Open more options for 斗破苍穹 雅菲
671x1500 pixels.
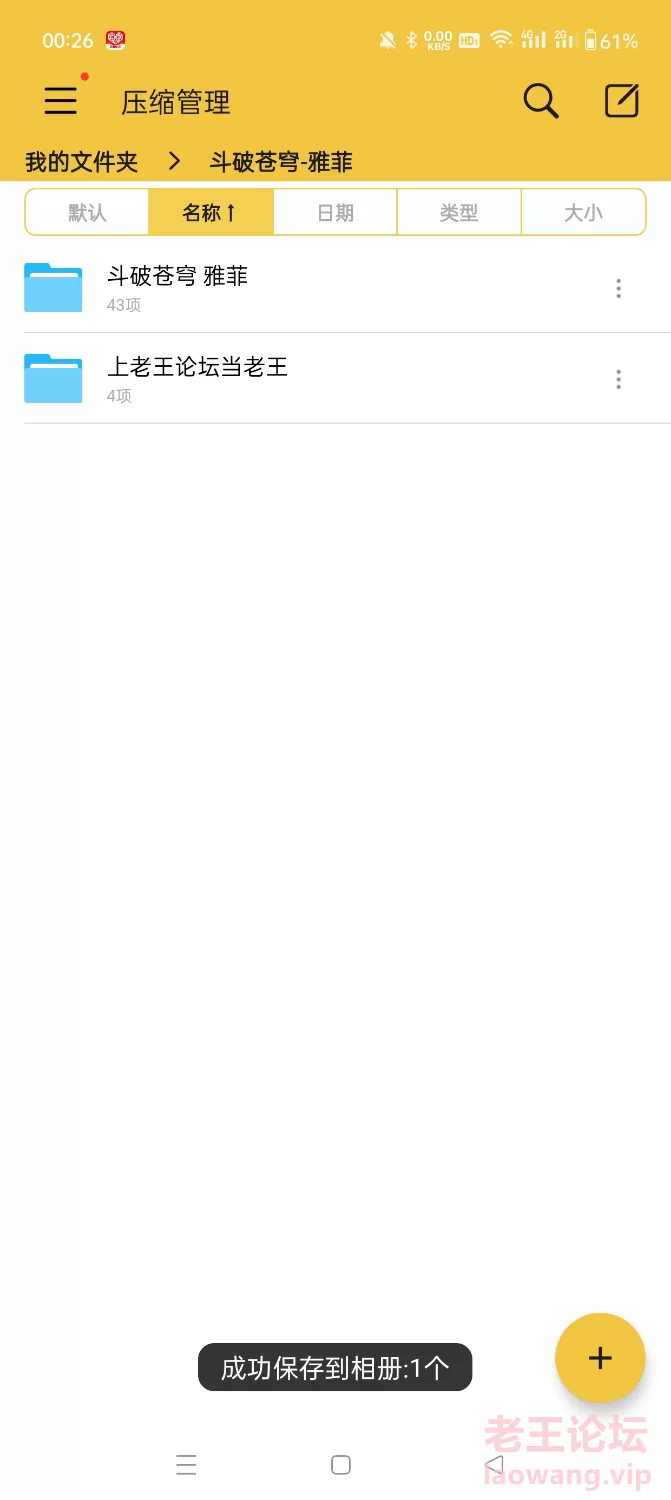[619, 289]
